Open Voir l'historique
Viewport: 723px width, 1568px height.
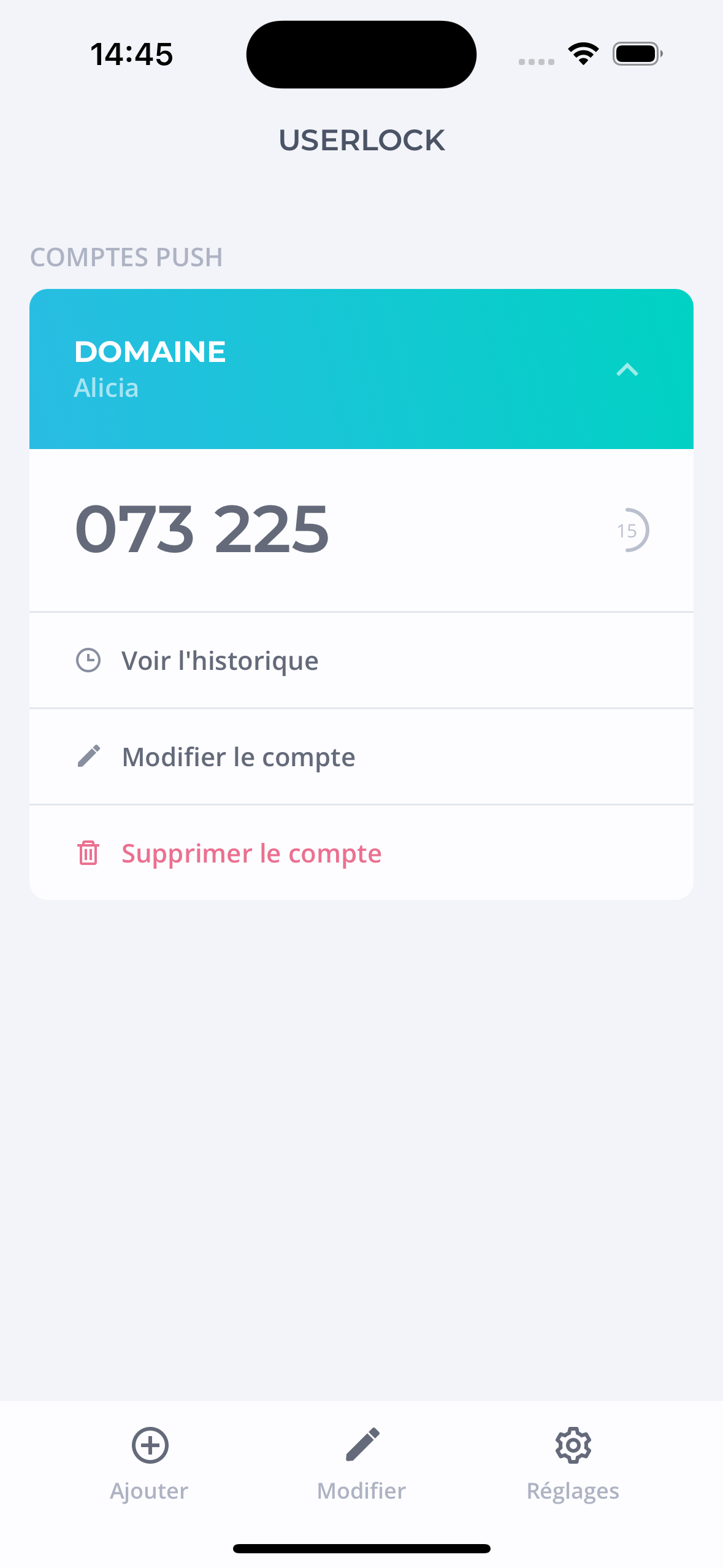[x=220, y=661]
